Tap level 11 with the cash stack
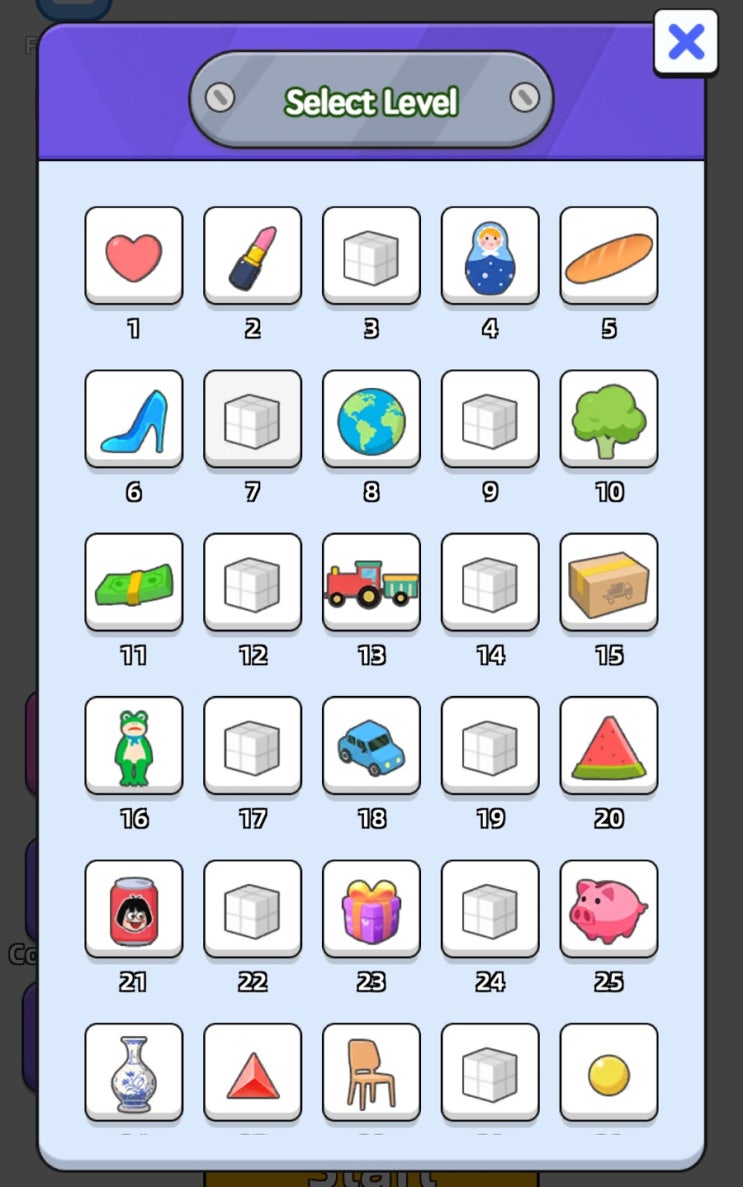743x1187 pixels. tap(134, 582)
